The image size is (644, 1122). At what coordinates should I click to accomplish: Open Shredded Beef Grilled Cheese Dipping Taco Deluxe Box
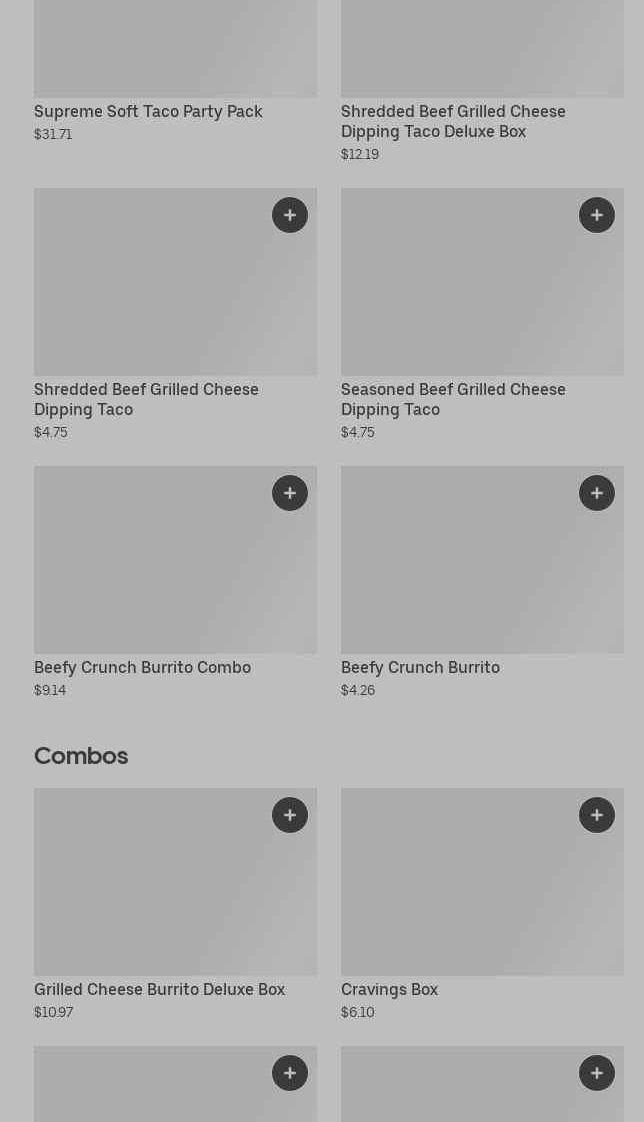tap(453, 121)
